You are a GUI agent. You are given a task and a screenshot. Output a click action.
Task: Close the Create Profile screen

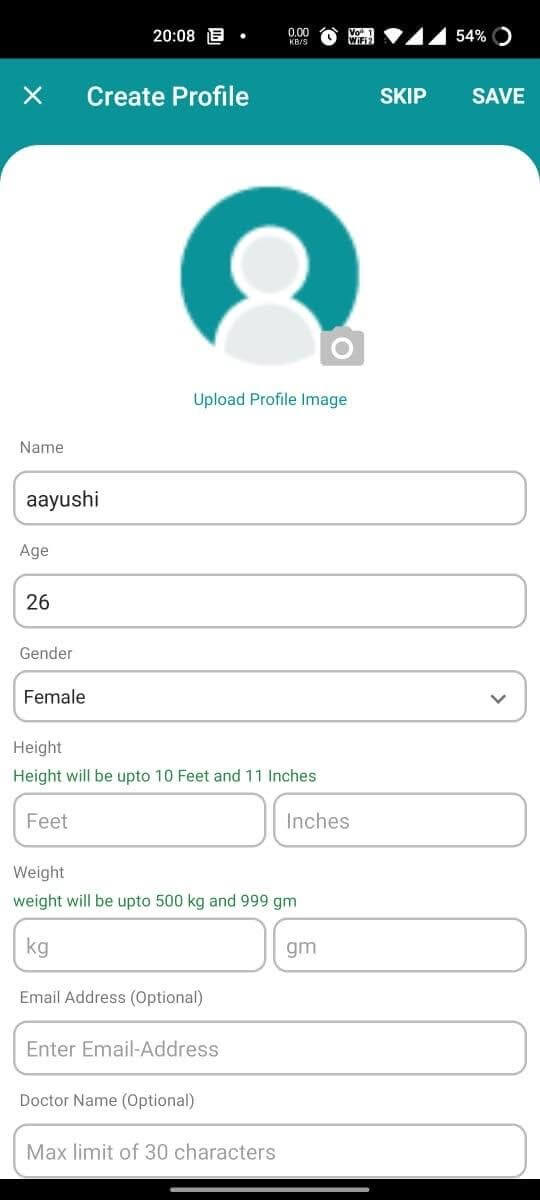tap(33, 96)
